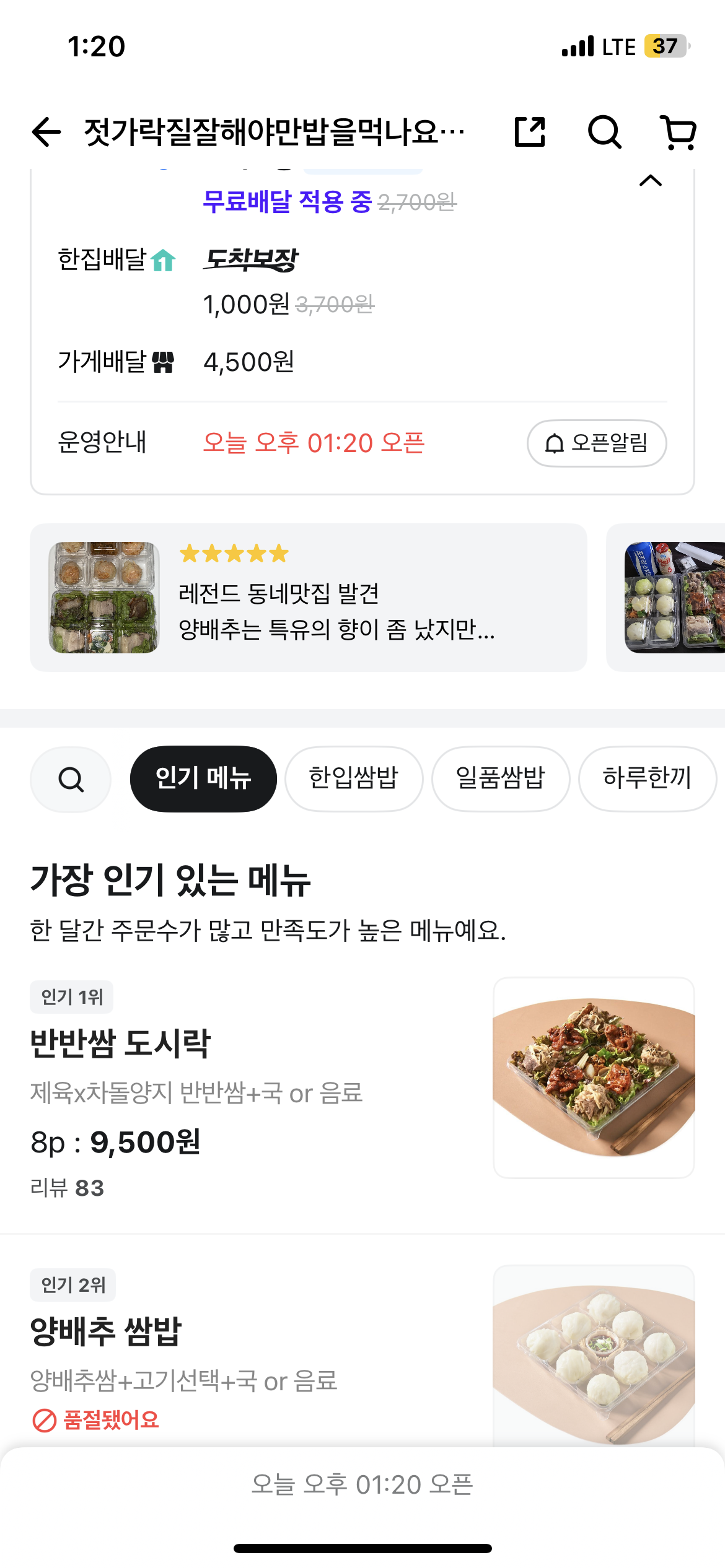This screenshot has height=1568, width=725.
Task: Go back using the arrow icon
Action: [46, 132]
